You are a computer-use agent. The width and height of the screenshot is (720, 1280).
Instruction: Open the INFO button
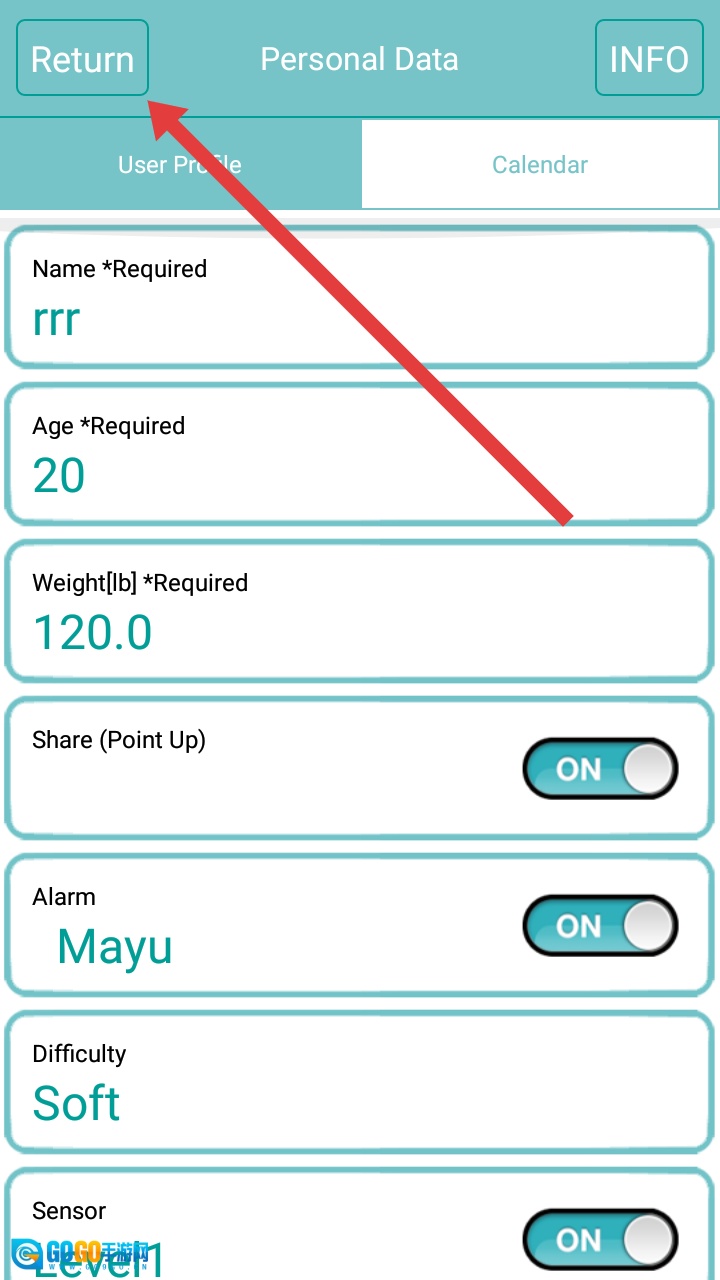(648, 59)
